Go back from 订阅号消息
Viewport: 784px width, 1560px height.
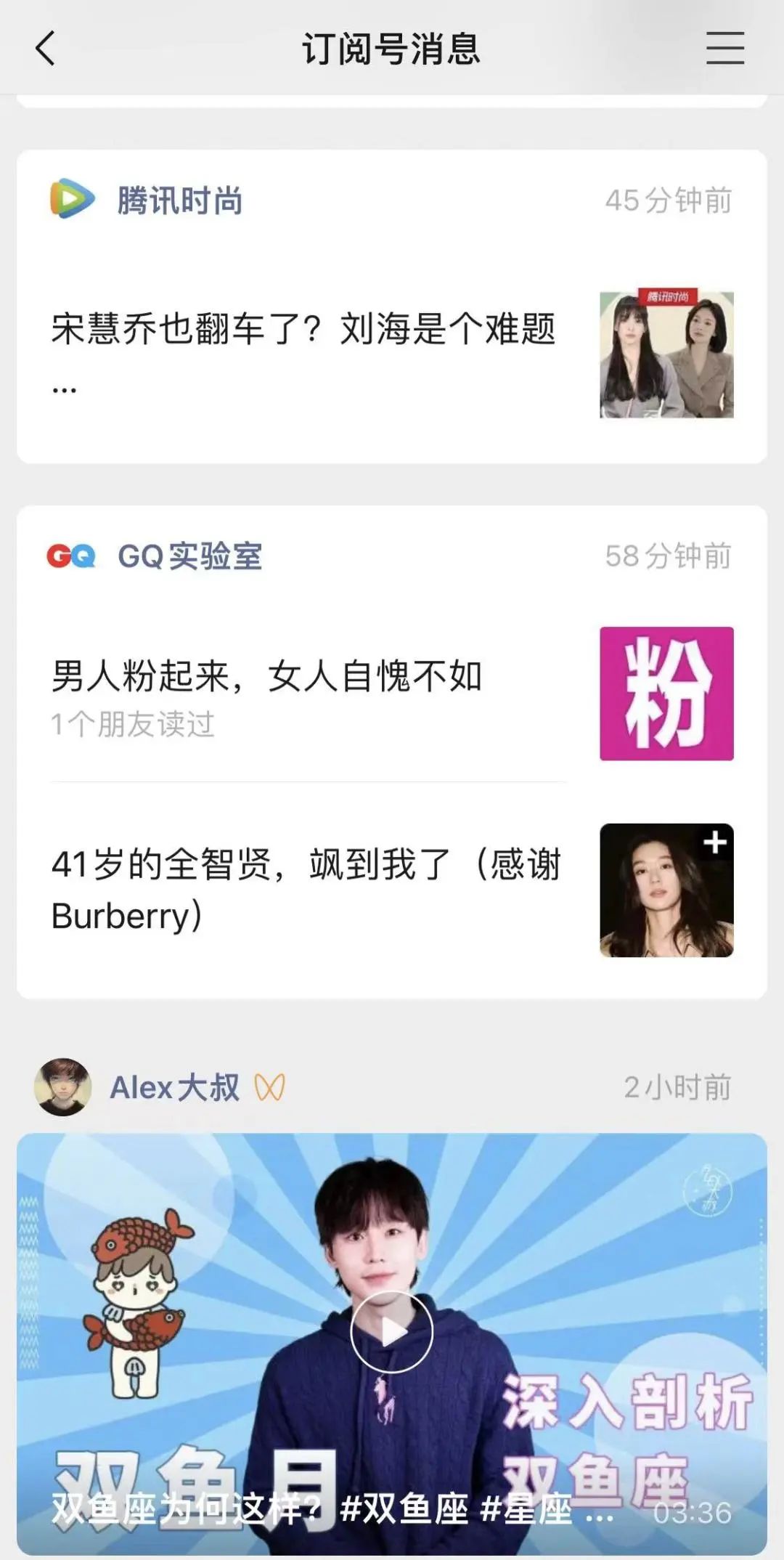tap(45, 49)
